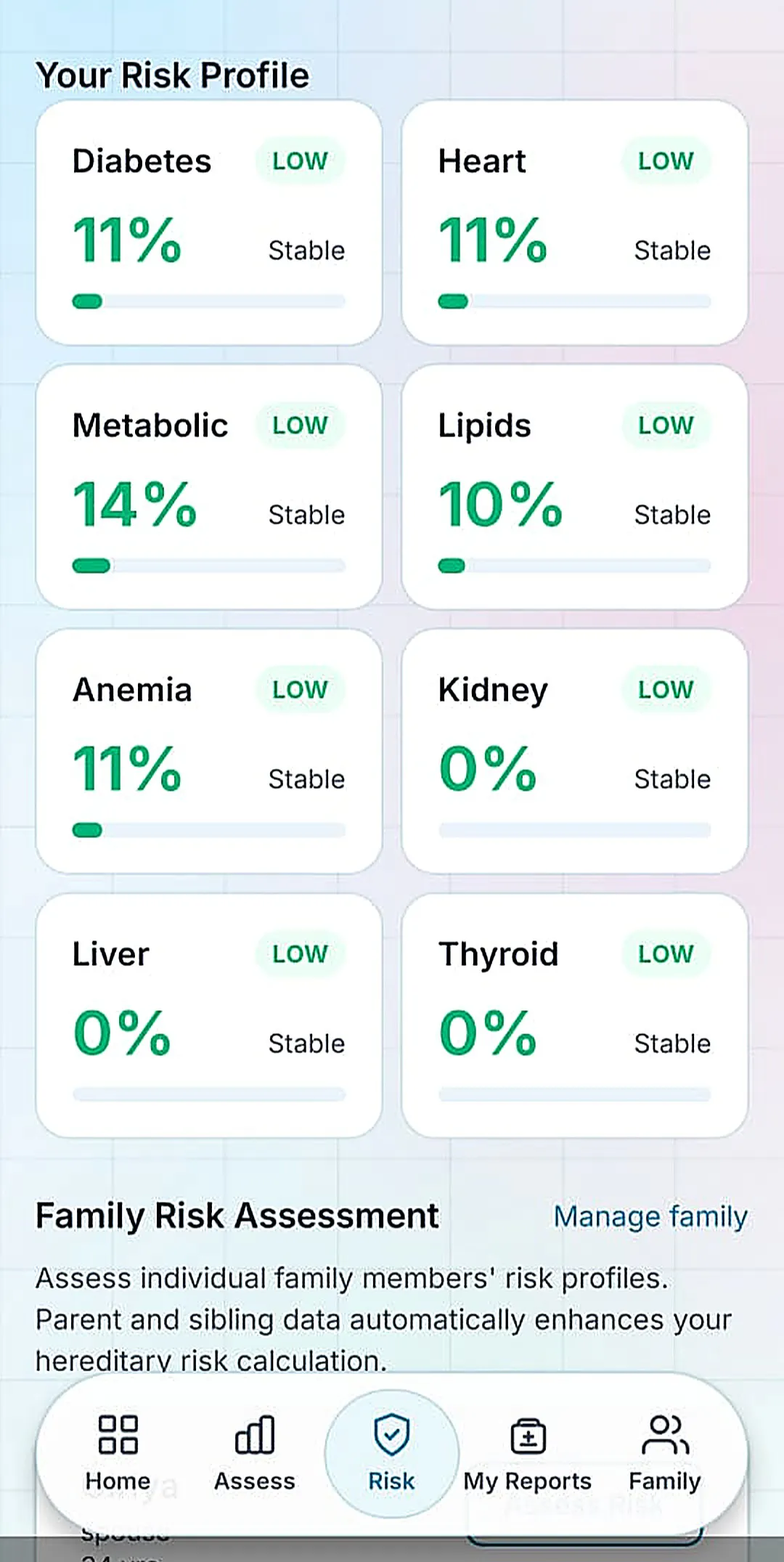View the Metabolic risk card
Screen dimensions: 784x1562
pyautogui.click(x=209, y=487)
